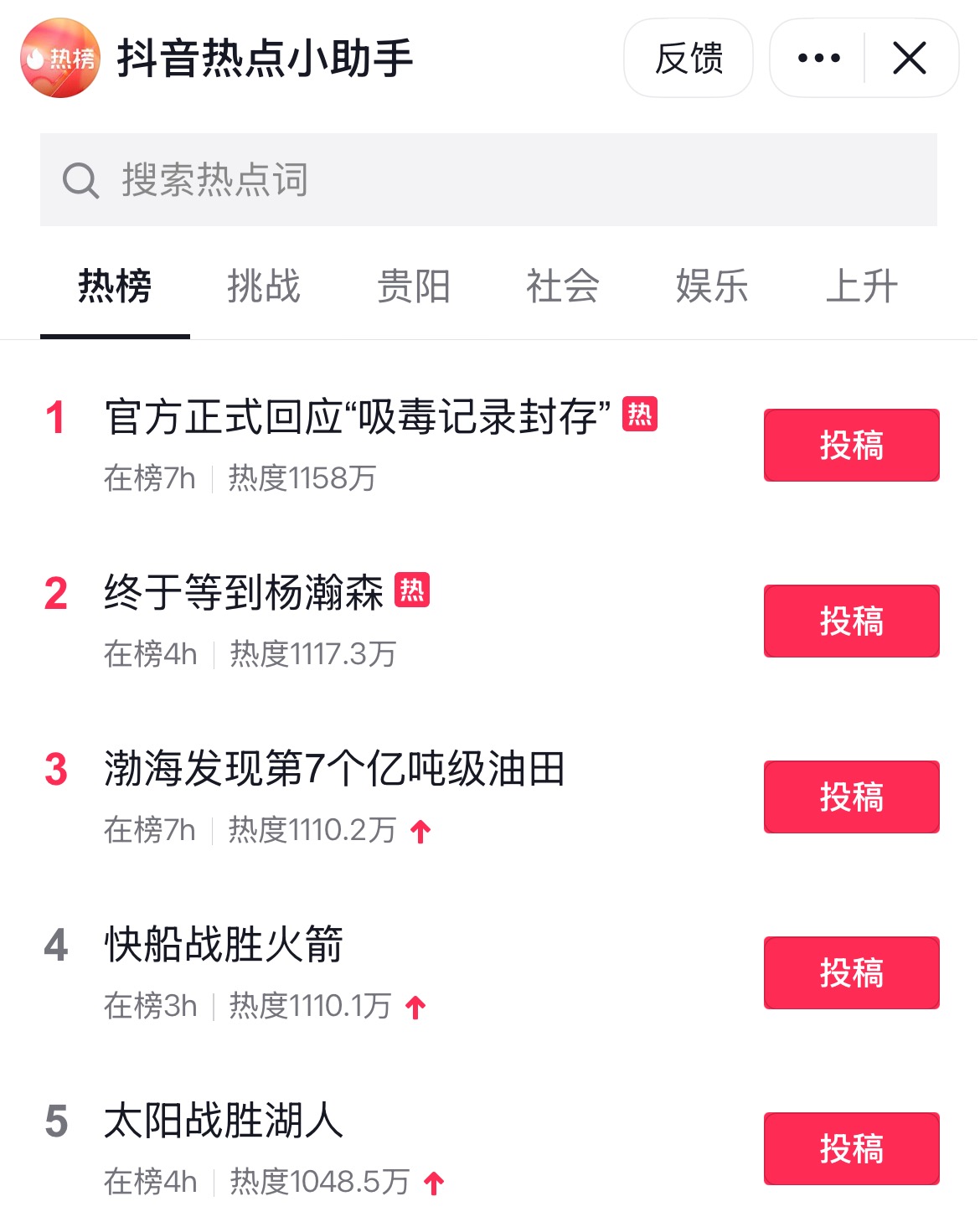Tap 投稿 beside 快船战胜火箭
The image size is (980, 1222).
tap(851, 973)
